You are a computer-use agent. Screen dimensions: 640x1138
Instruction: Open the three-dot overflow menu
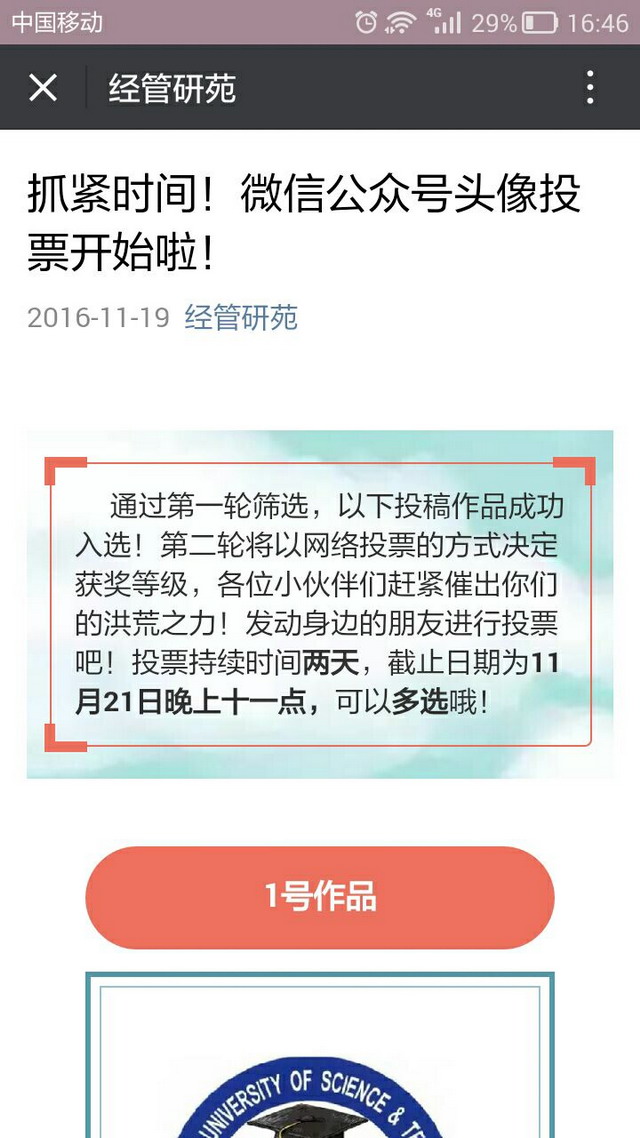tap(590, 88)
